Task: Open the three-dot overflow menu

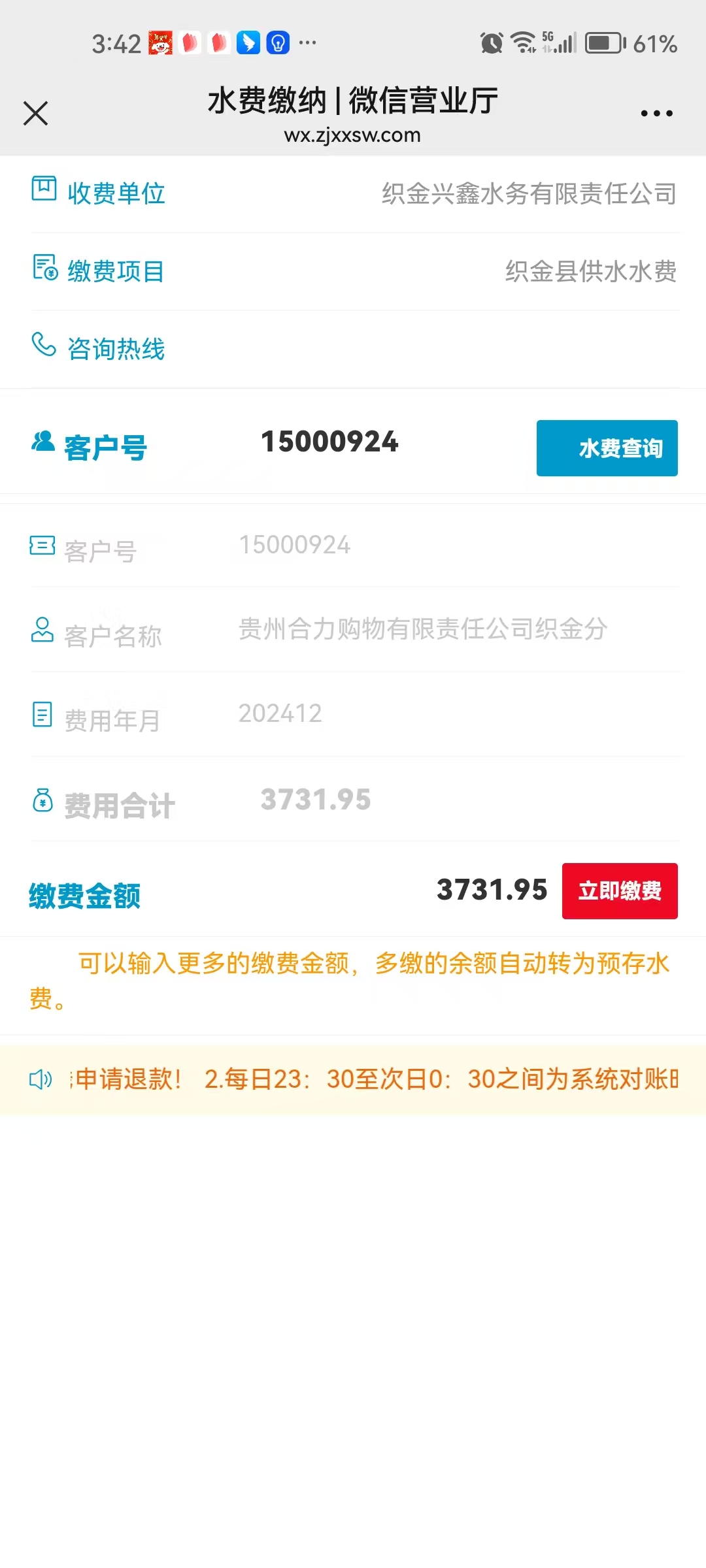Action: (x=656, y=113)
